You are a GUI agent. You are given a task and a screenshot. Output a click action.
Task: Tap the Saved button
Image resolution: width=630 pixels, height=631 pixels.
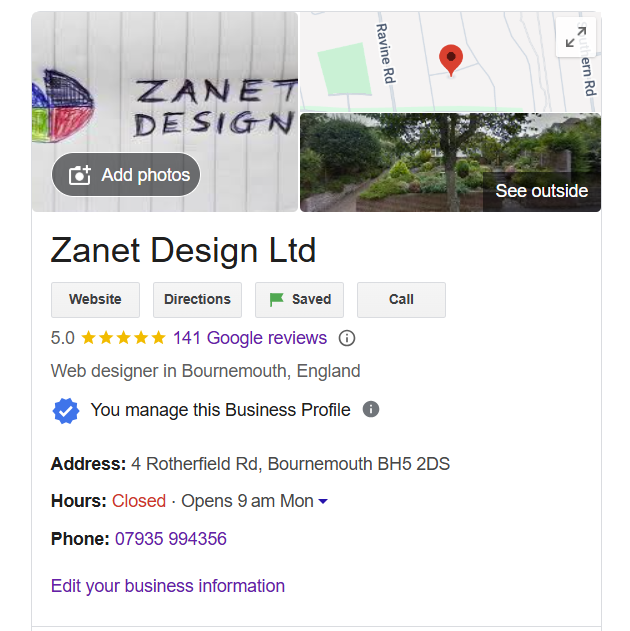click(x=299, y=299)
